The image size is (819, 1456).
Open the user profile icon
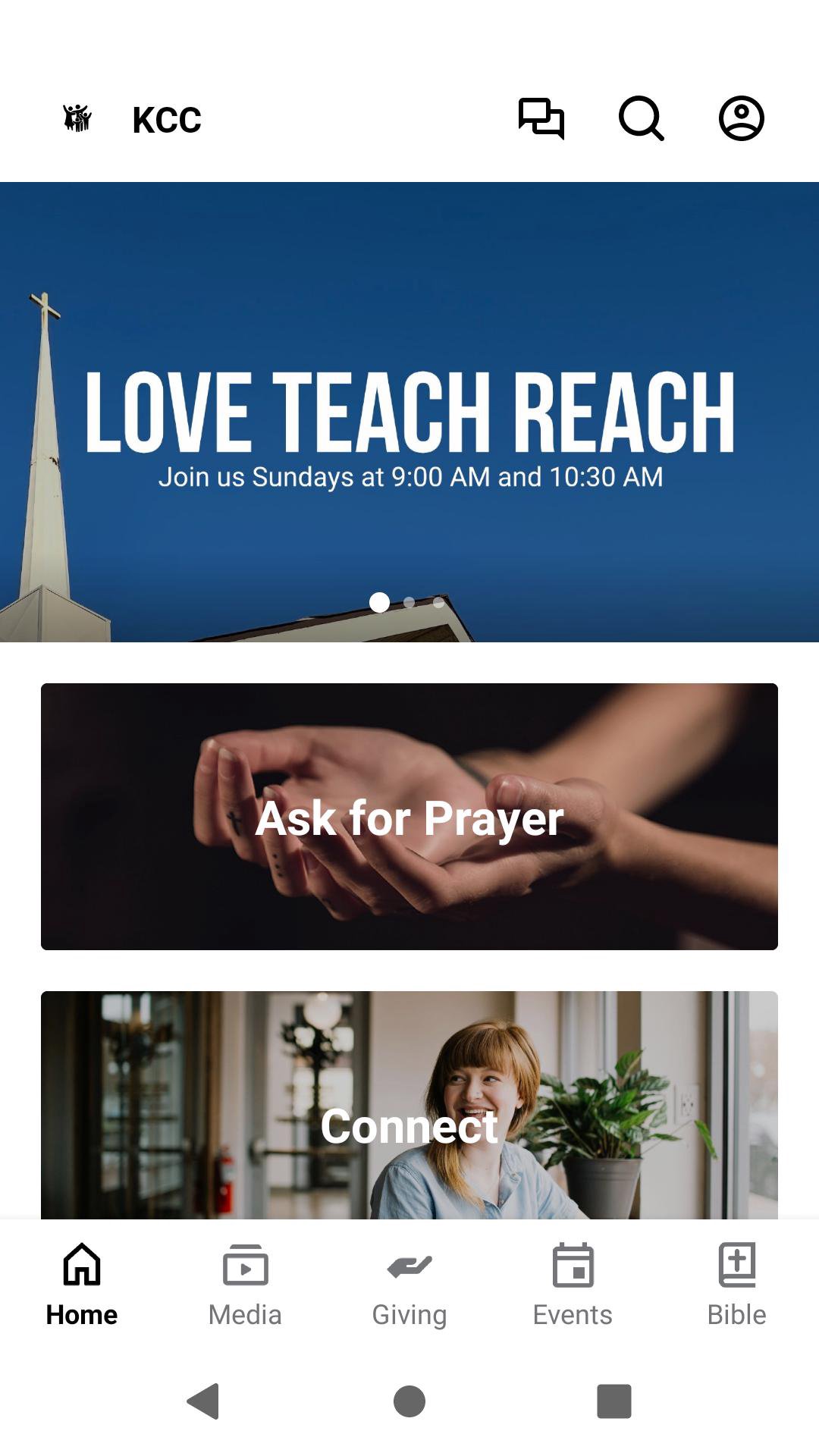click(x=741, y=118)
